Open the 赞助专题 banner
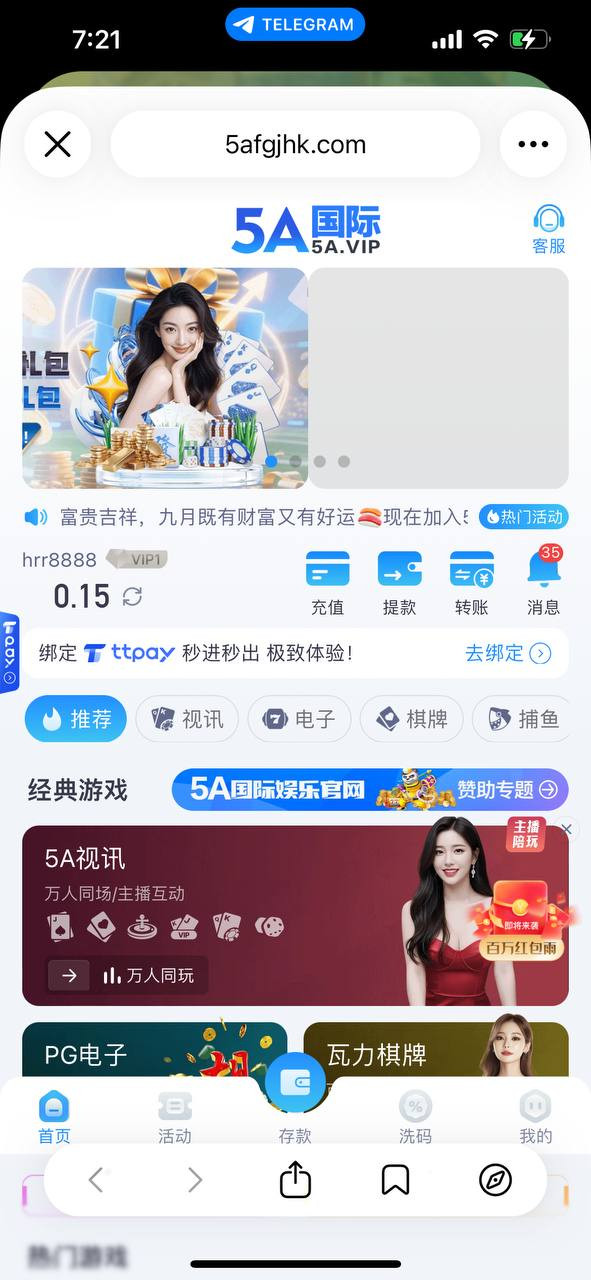591x1280 pixels. 370,789
